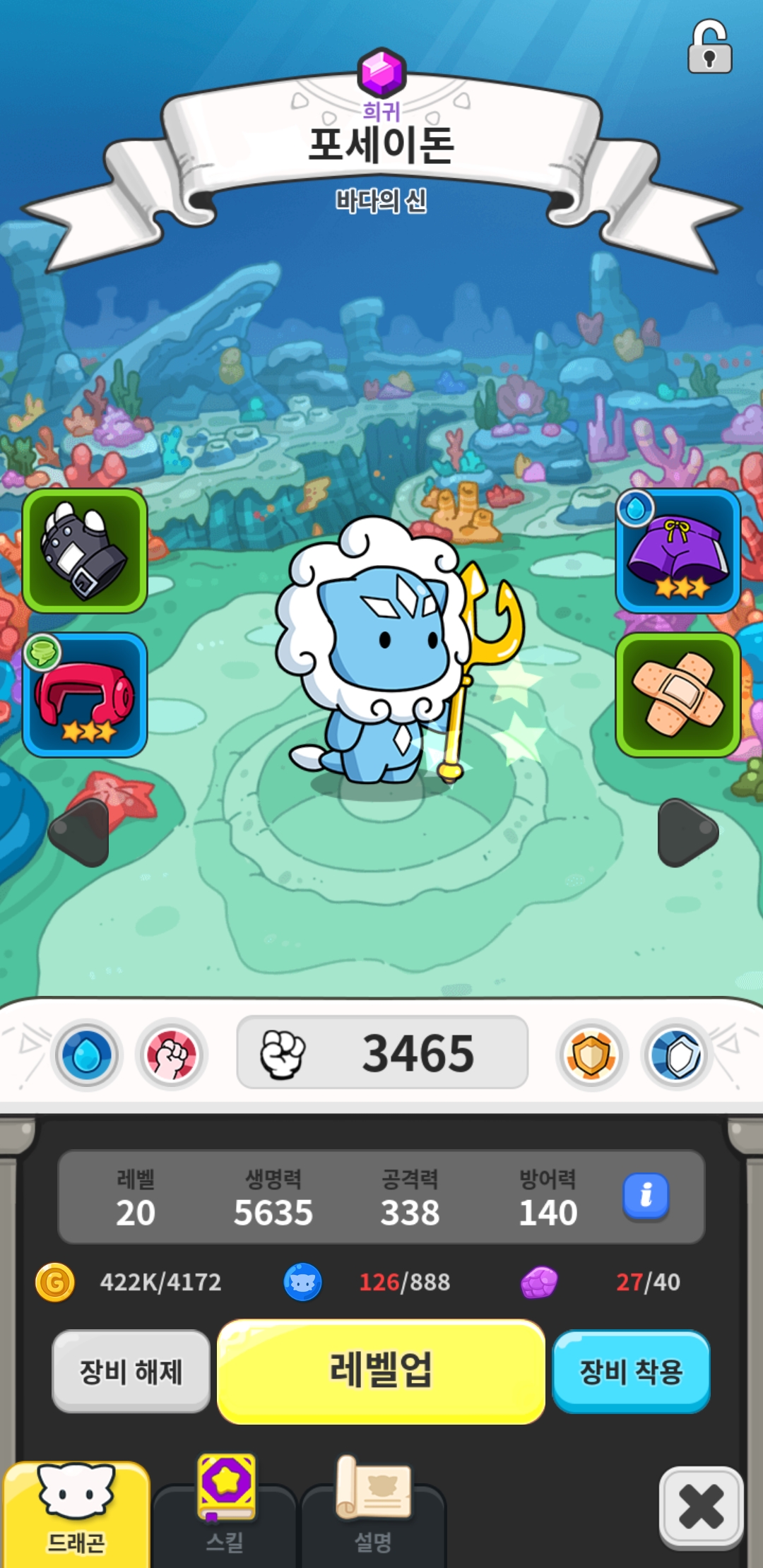Image resolution: width=763 pixels, height=1568 pixels.
Task: Switch to the 스킬 tab
Action: (x=225, y=1515)
